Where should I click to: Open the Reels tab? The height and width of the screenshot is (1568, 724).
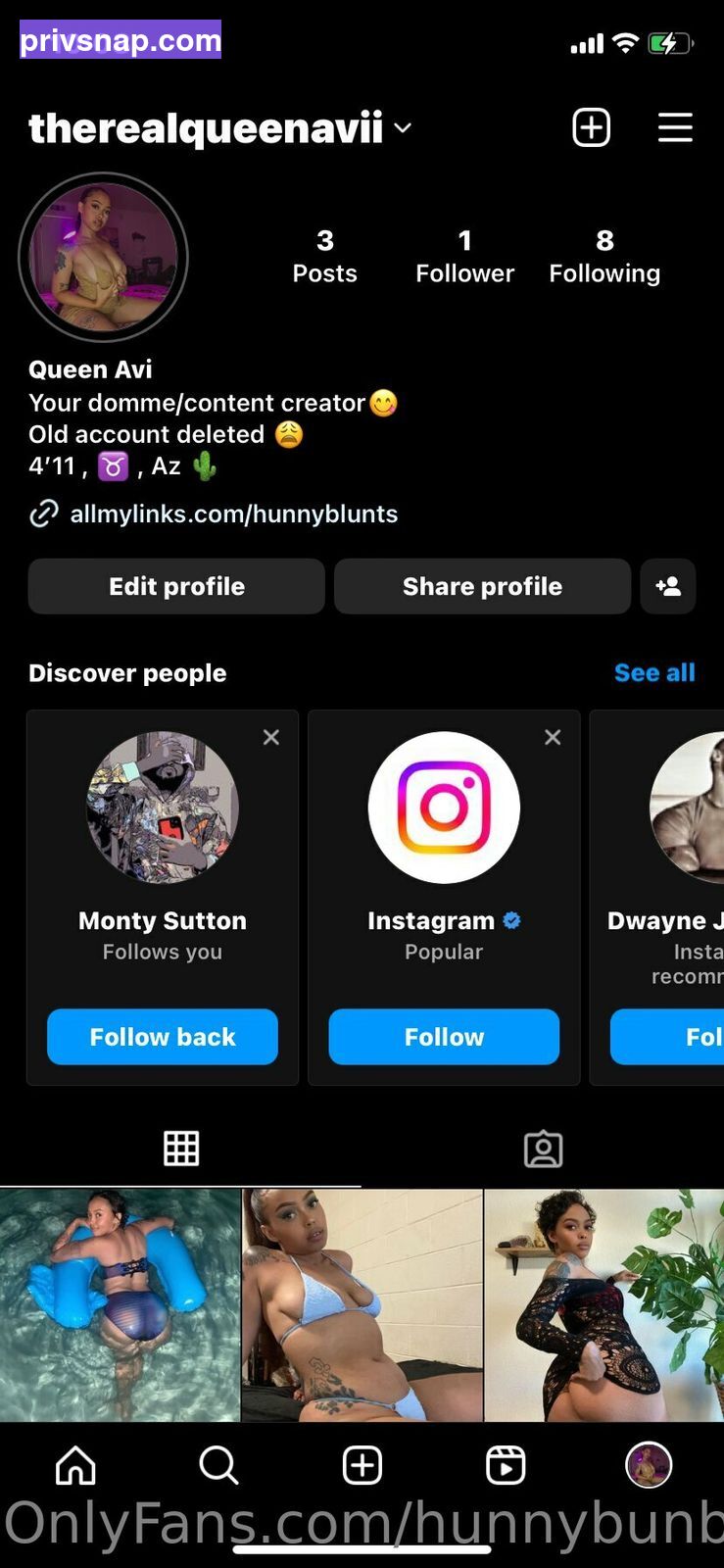click(x=506, y=1466)
